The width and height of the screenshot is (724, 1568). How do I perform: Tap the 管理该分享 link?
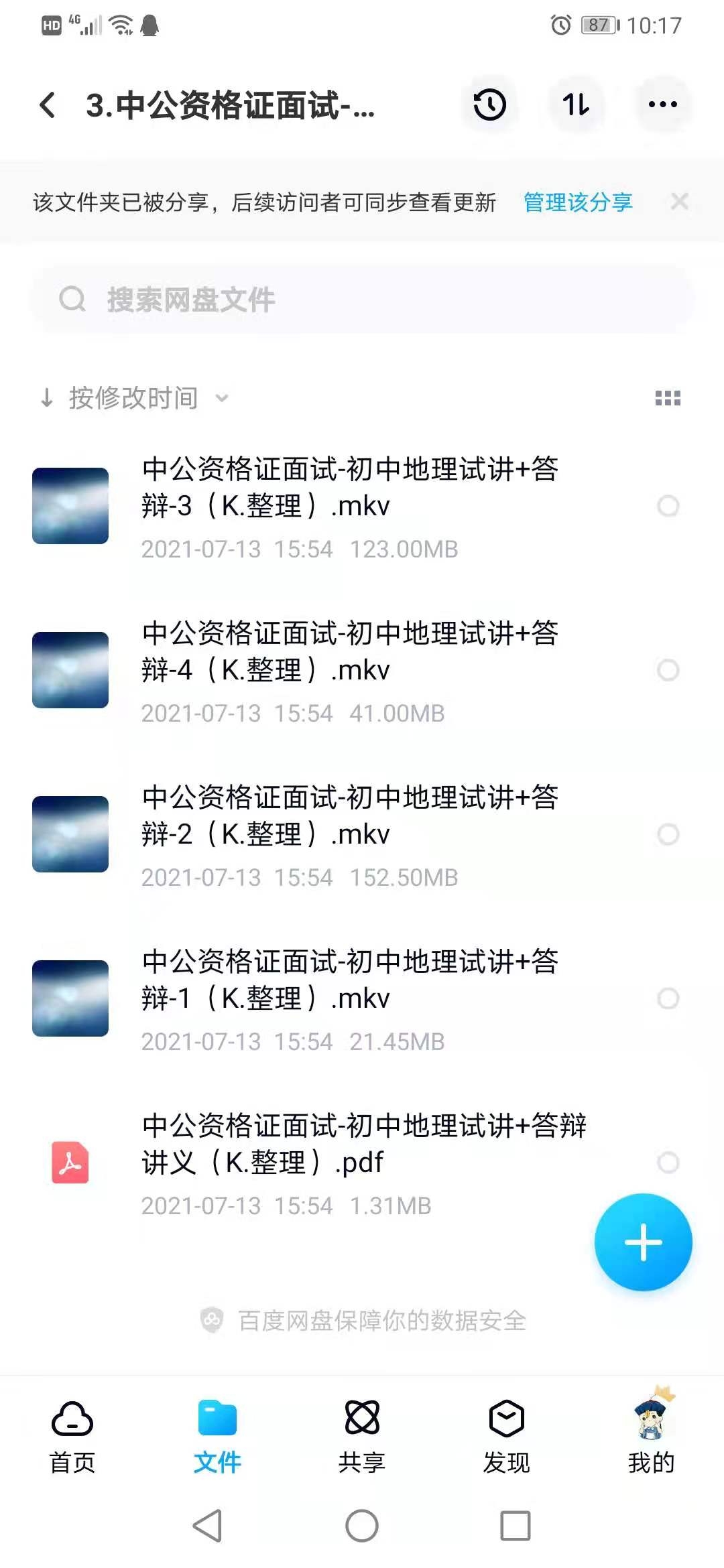click(578, 202)
